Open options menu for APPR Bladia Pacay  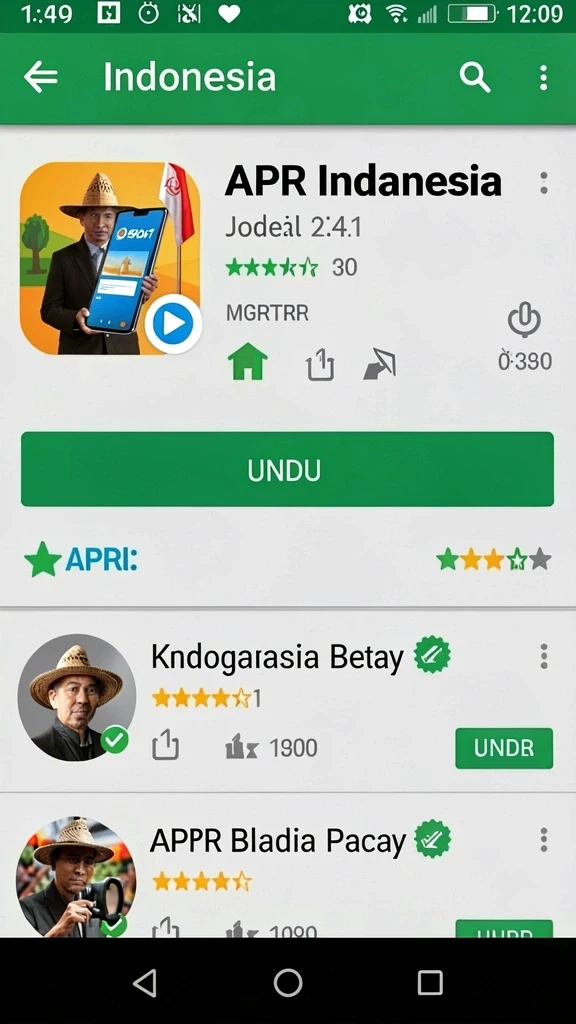pos(543,840)
